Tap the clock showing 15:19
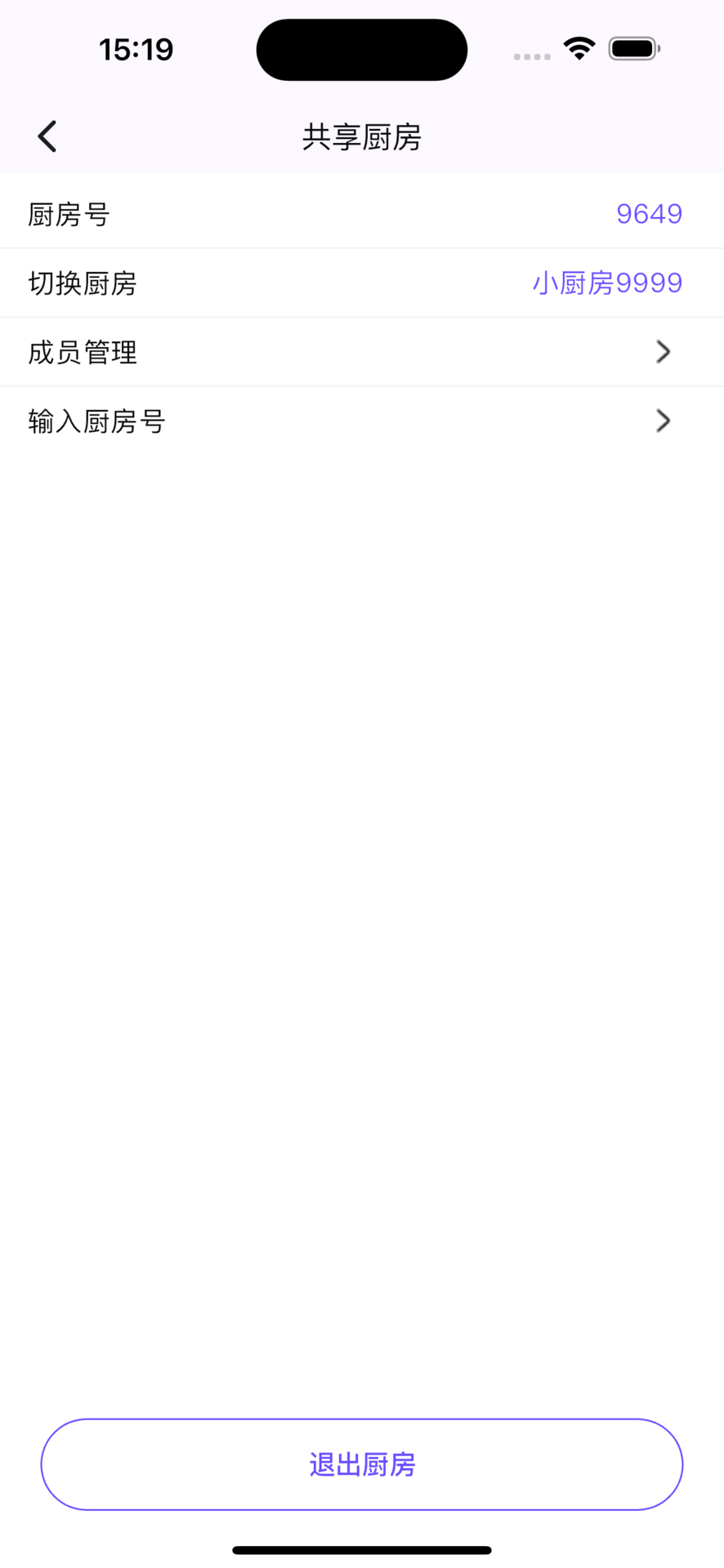The width and height of the screenshot is (724, 1568). [x=136, y=48]
